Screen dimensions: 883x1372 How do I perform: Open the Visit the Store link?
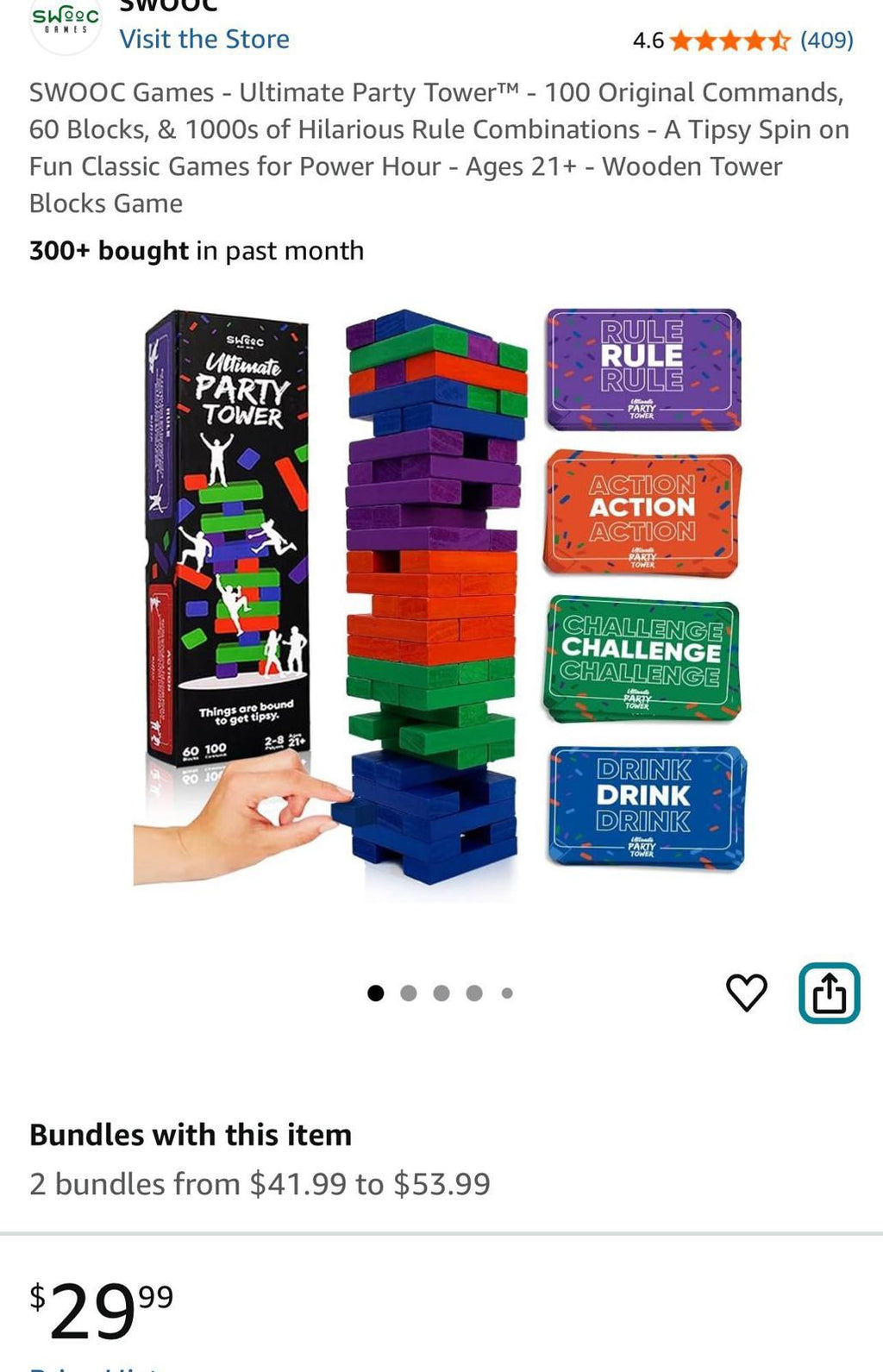point(204,39)
